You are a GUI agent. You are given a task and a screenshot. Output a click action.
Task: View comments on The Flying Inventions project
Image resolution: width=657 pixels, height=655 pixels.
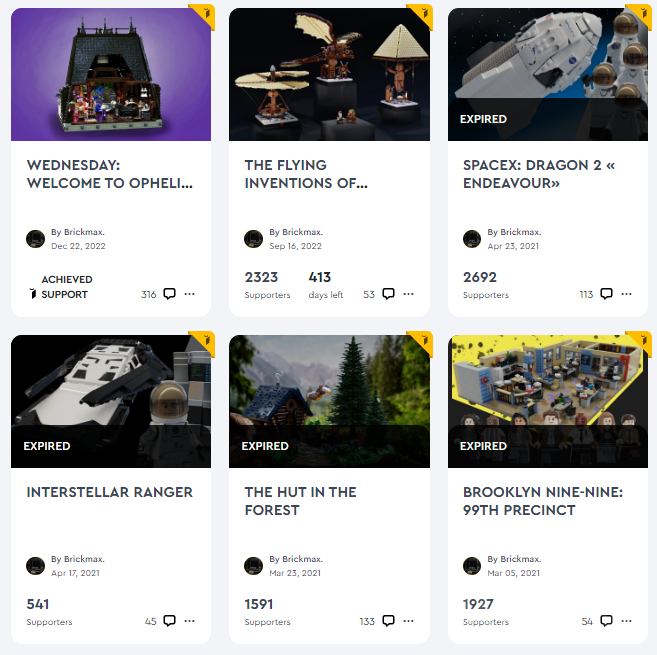[x=388, y=294]
